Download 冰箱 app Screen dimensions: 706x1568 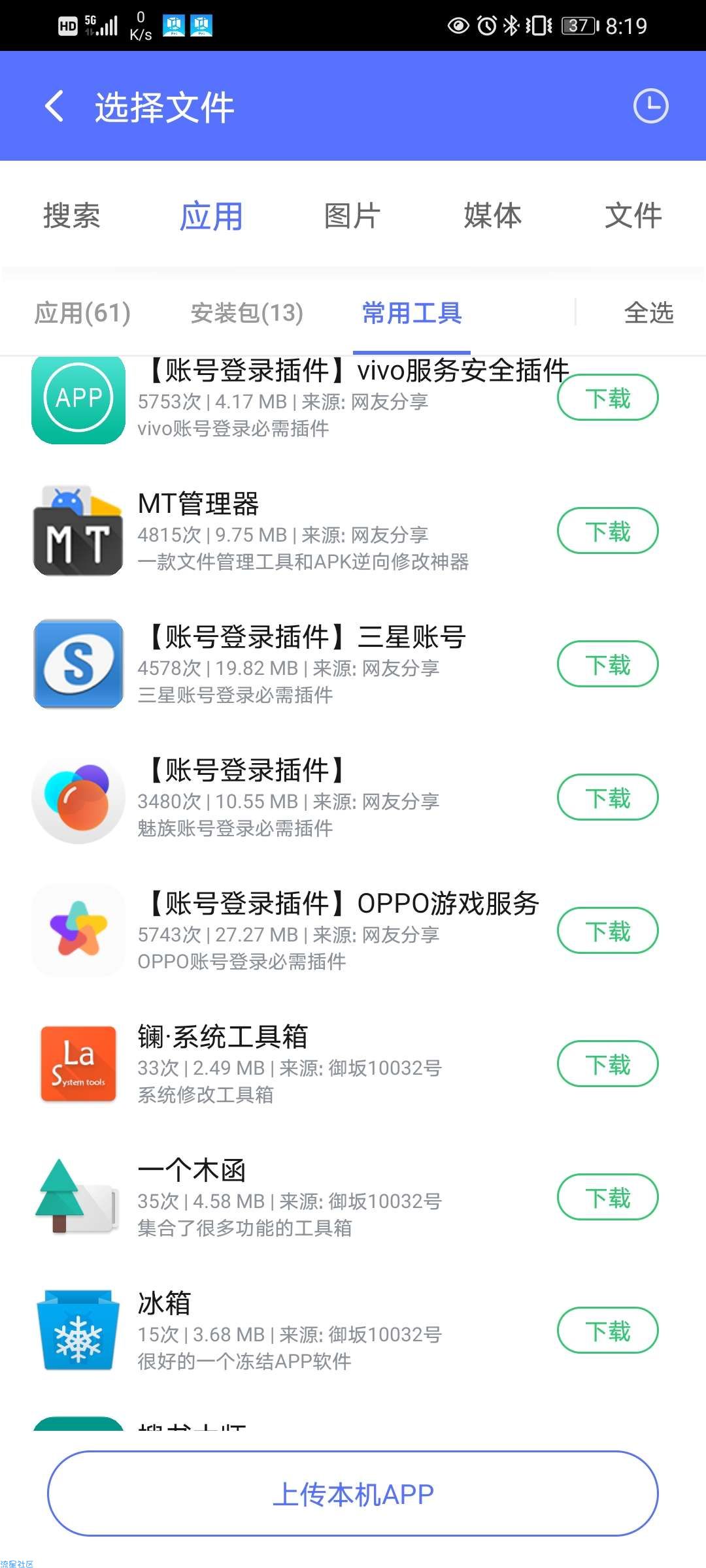pyautogui.click(x=607, y=1331)
